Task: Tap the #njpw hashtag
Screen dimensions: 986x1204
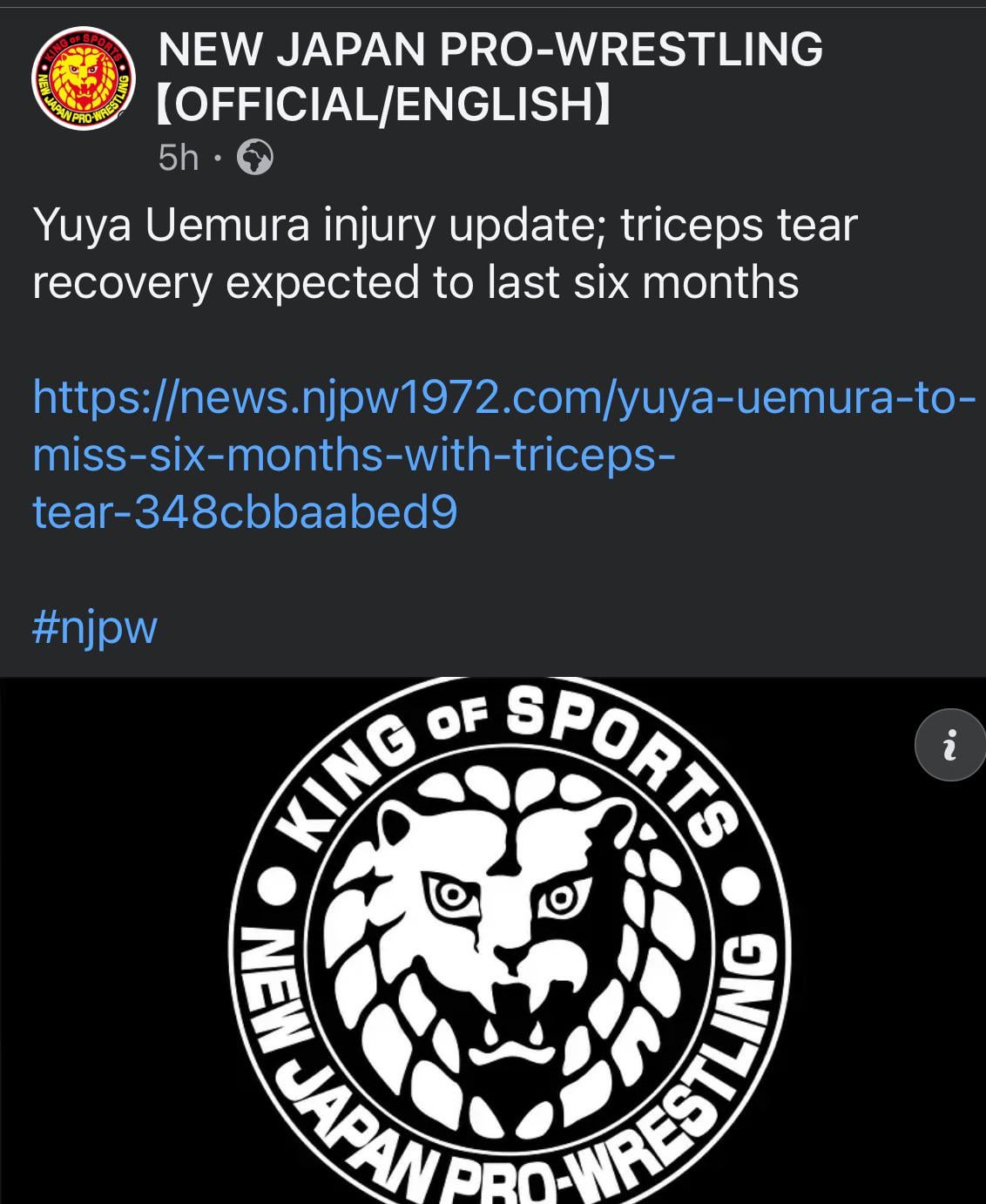Action: tap(95, 626)
